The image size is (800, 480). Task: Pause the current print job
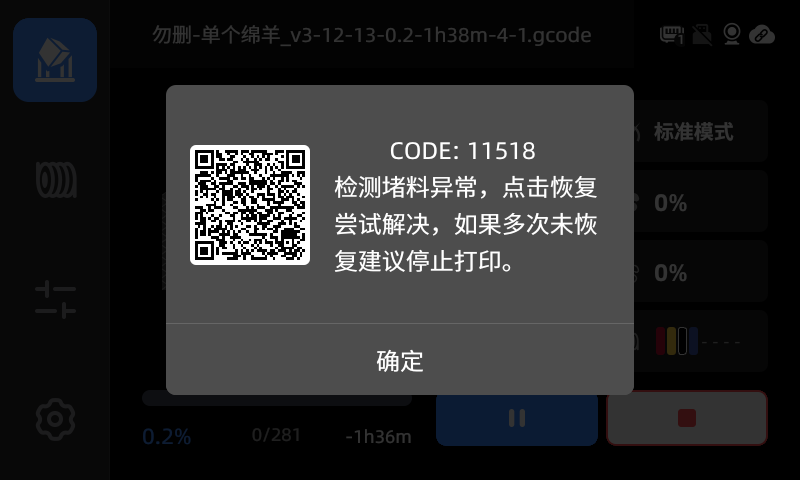516,418
